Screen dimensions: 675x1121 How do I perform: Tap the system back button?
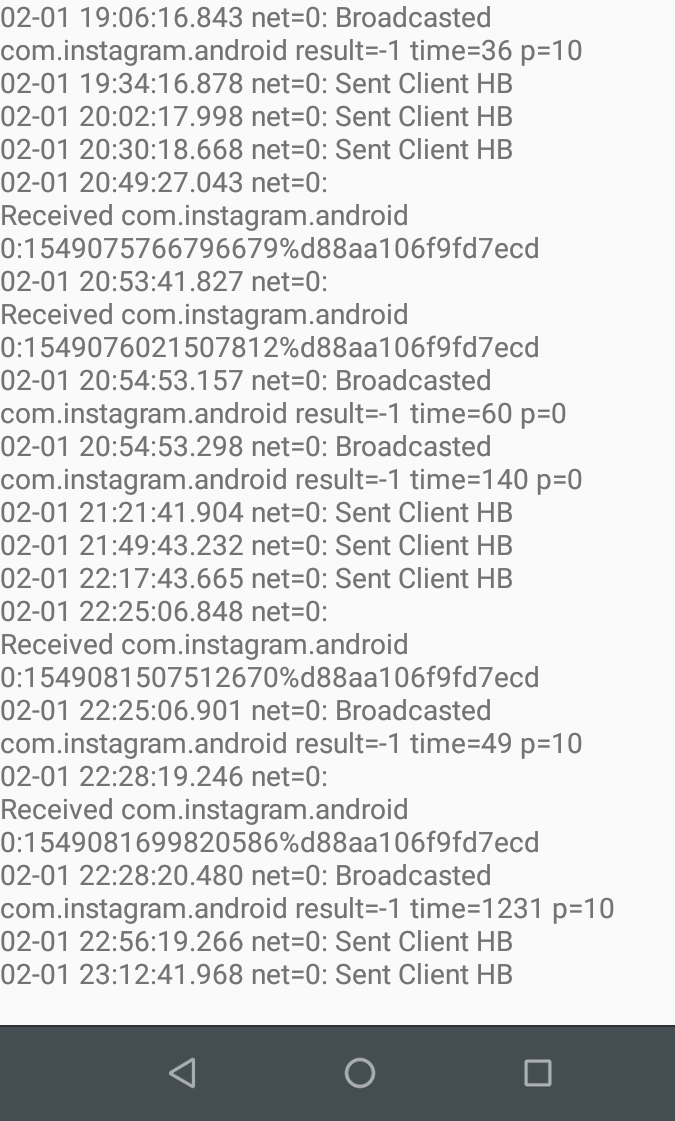tap(182, 1072)
